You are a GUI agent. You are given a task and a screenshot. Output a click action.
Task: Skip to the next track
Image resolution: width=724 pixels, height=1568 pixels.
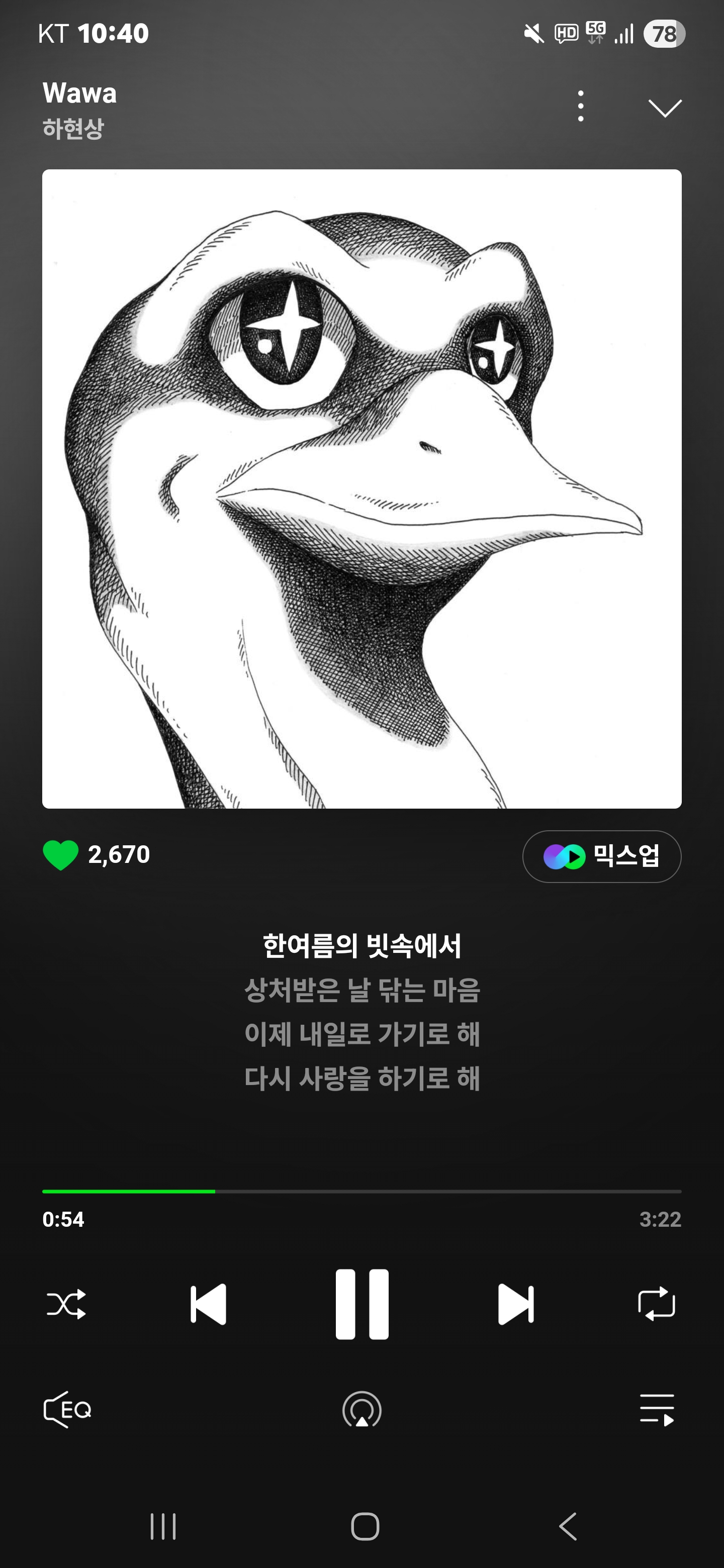pyautogui.click(x=516, y=1305)
